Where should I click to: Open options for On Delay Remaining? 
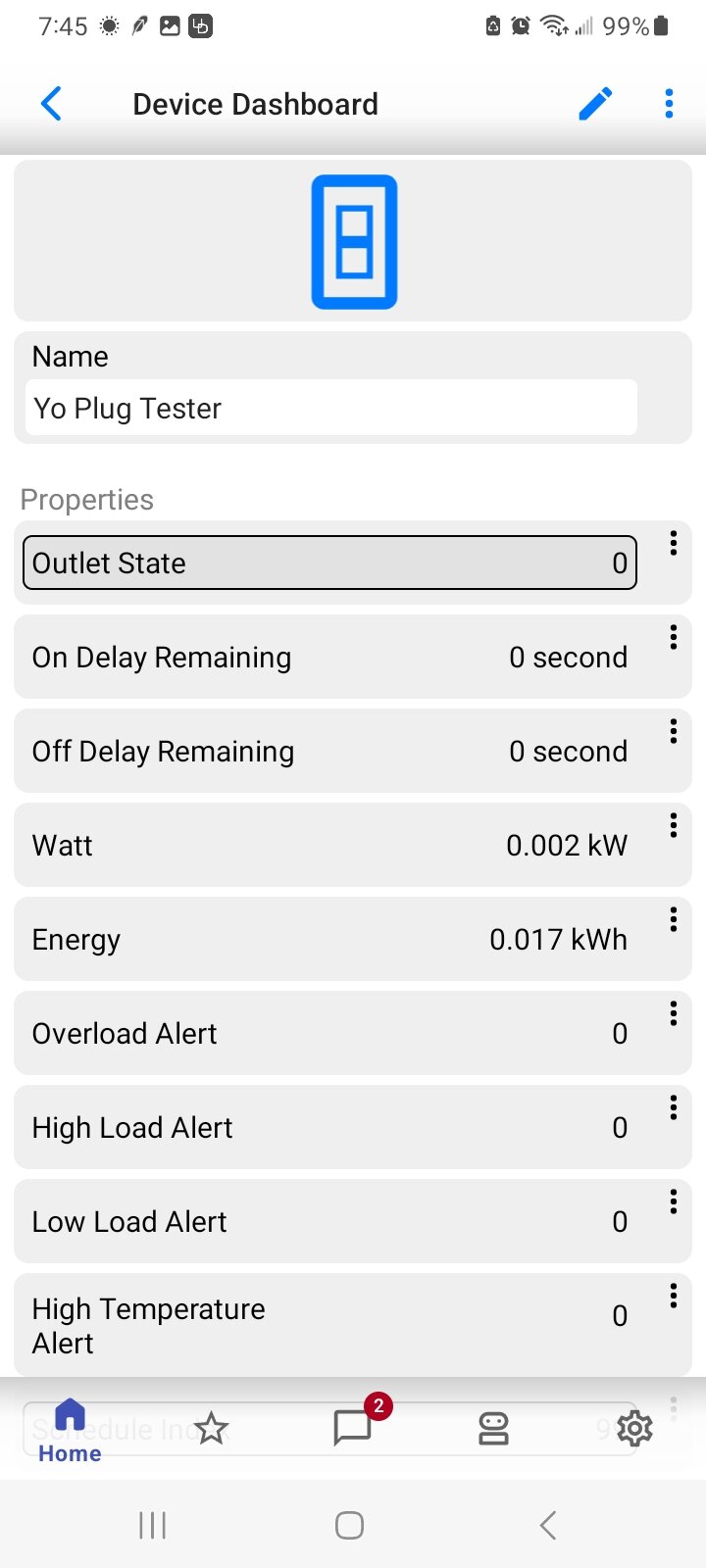(674, 638)
